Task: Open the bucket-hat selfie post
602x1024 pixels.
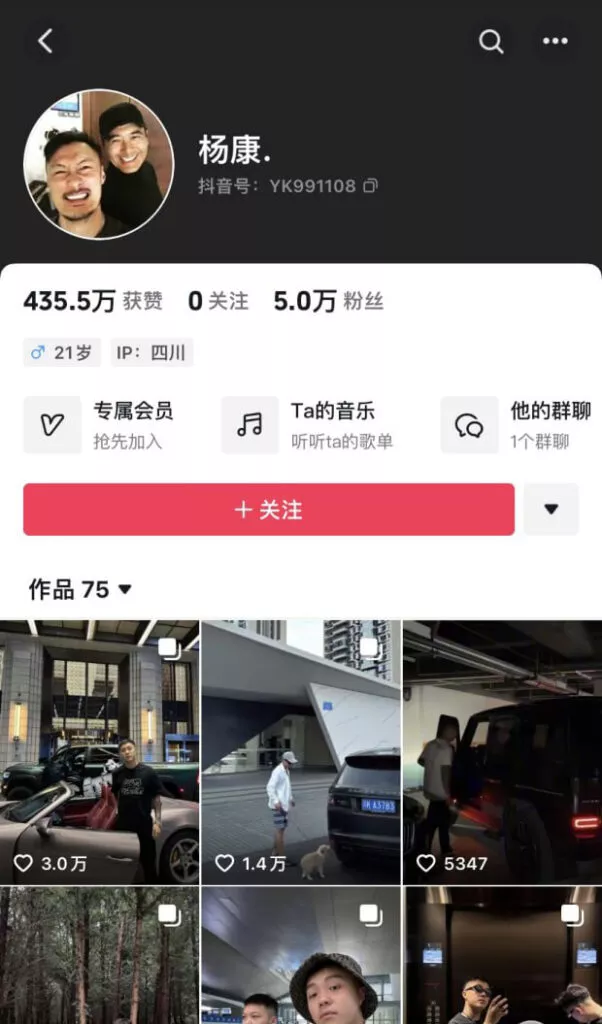Action: click(x=301, y=955)
